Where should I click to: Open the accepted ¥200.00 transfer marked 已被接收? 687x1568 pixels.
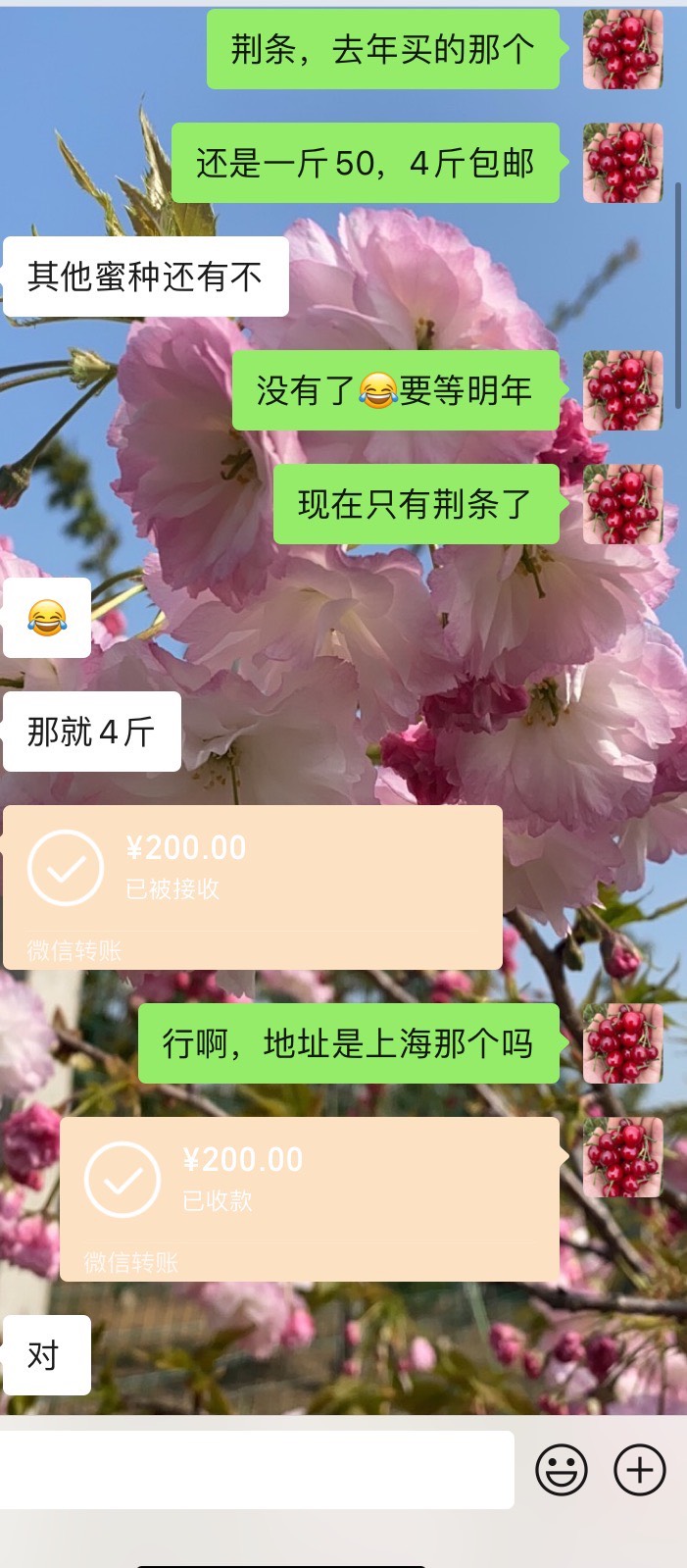[x=253, y=887]
